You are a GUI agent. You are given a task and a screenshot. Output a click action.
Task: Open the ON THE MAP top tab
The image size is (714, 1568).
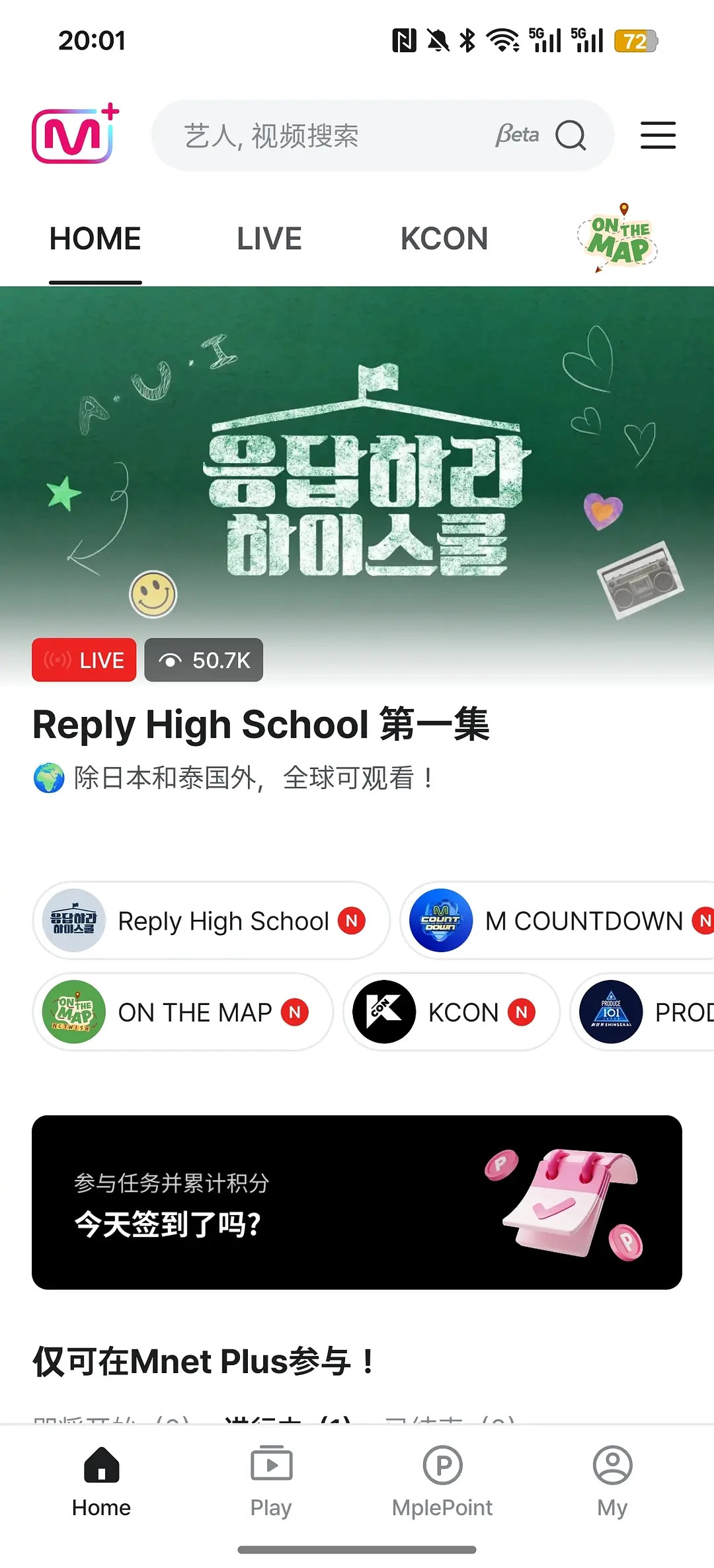(618, 238)
